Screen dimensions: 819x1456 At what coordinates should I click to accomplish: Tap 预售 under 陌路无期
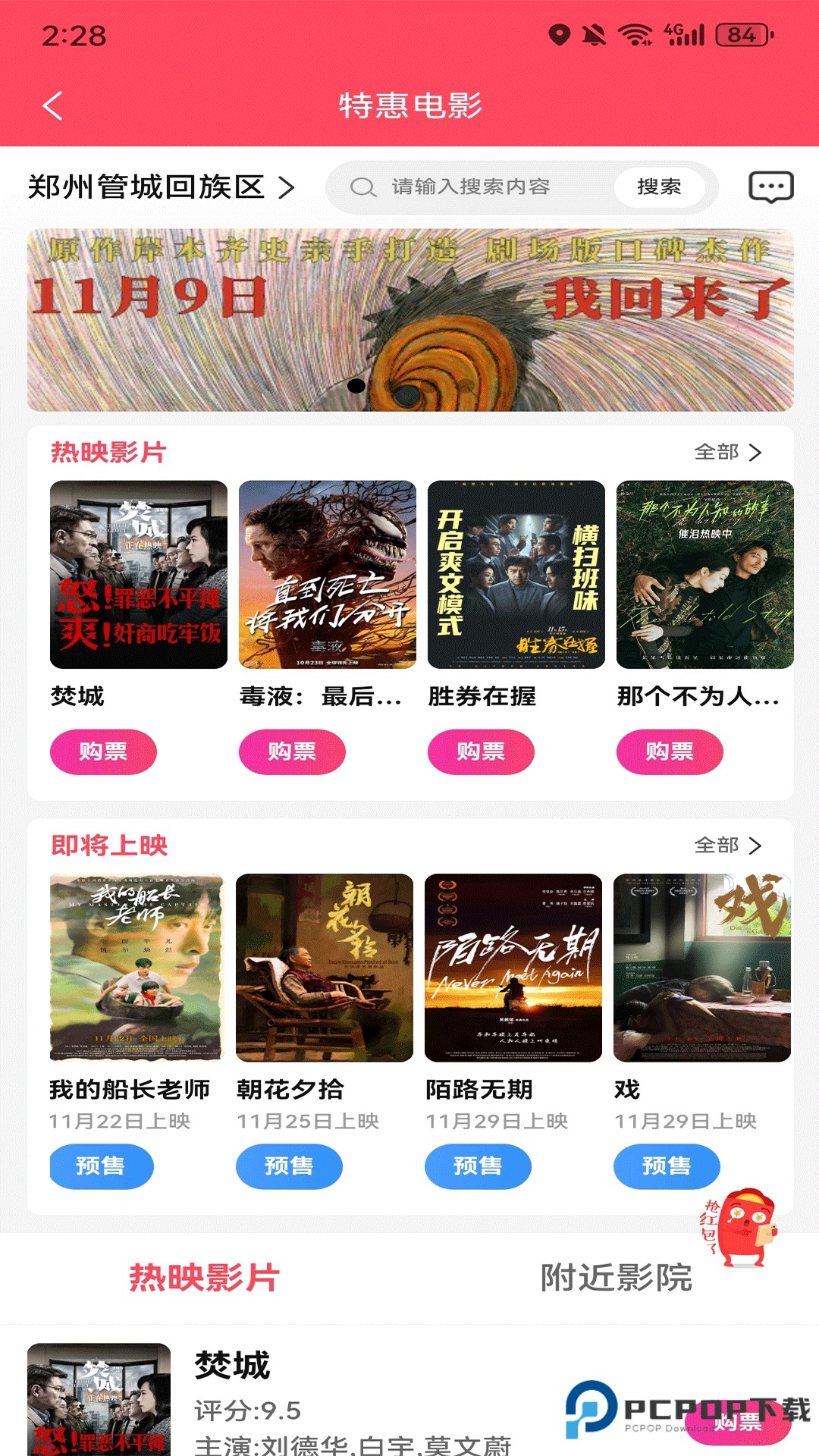coord(479,1166)
